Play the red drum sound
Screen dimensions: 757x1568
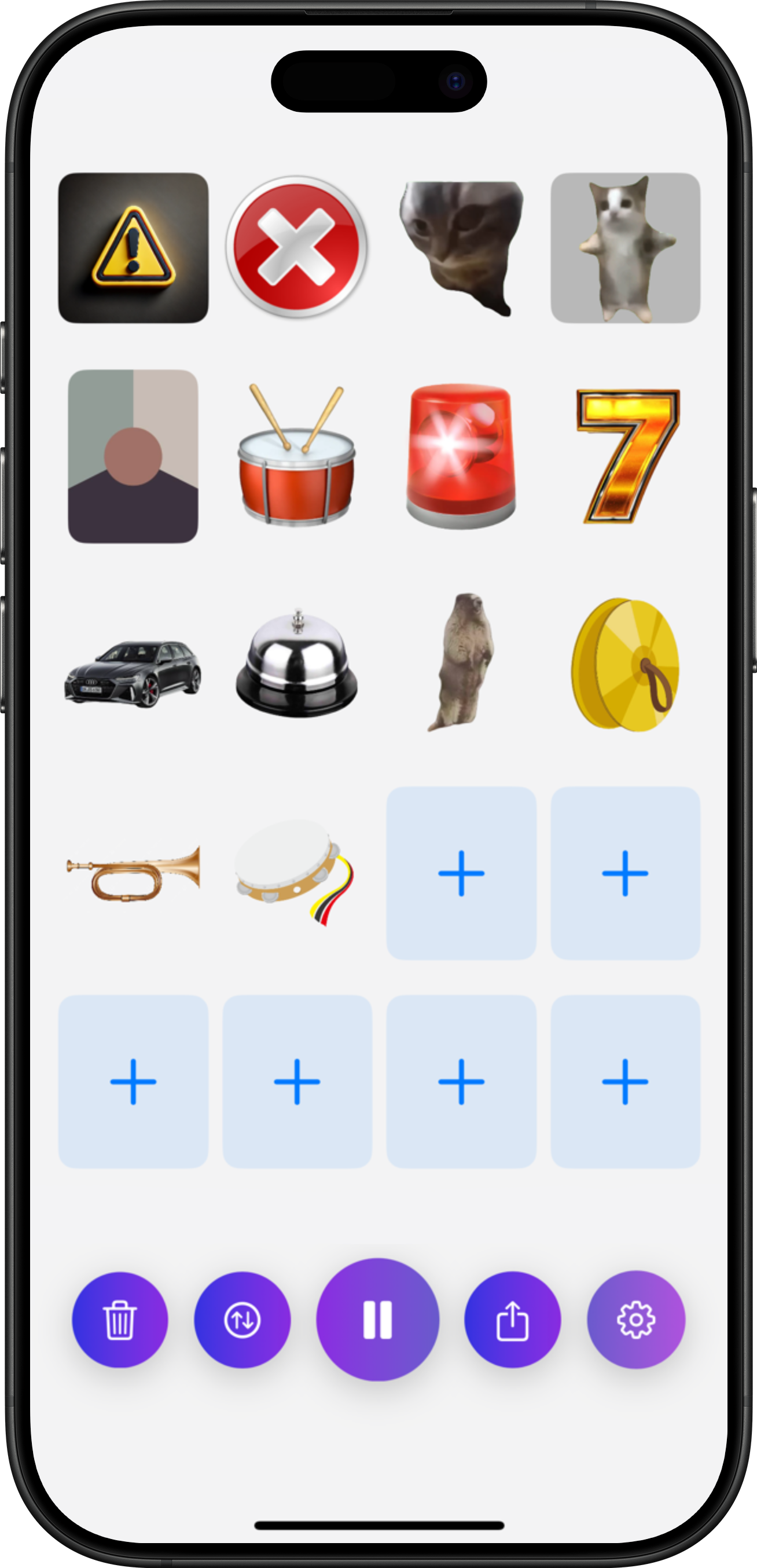[x=297, y=456]
